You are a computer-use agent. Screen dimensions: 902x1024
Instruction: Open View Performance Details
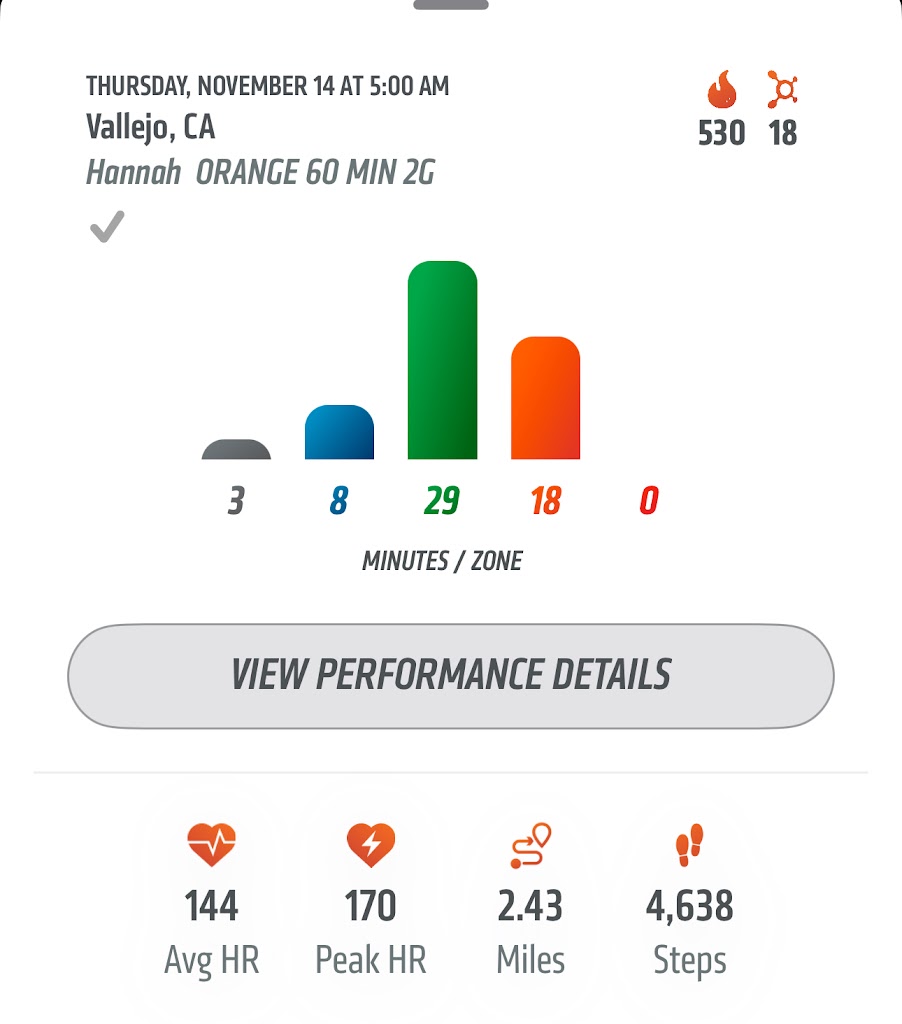click(x=450, y=676)
